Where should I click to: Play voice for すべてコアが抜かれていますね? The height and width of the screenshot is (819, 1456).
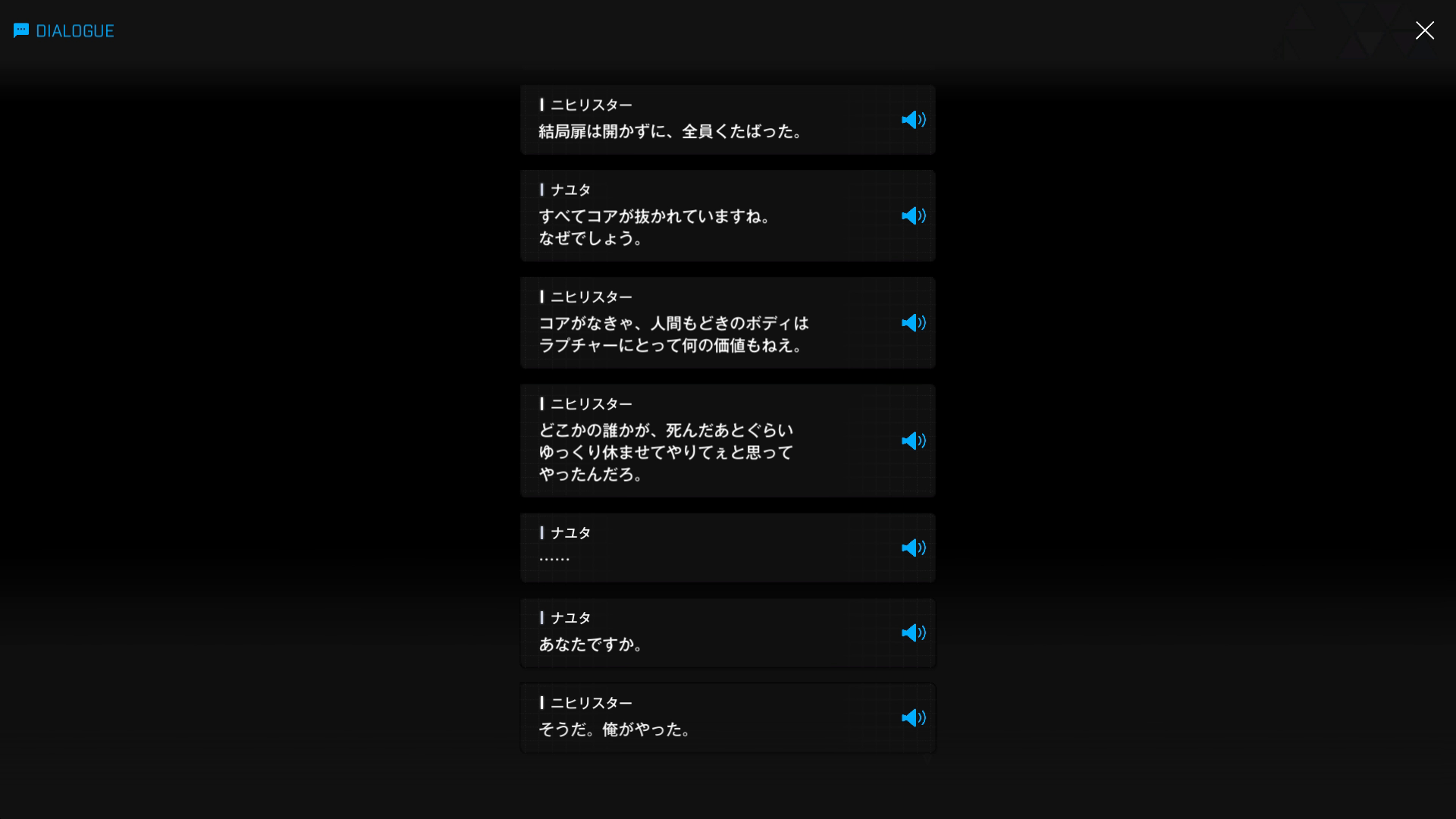click(x=913, y=216)
